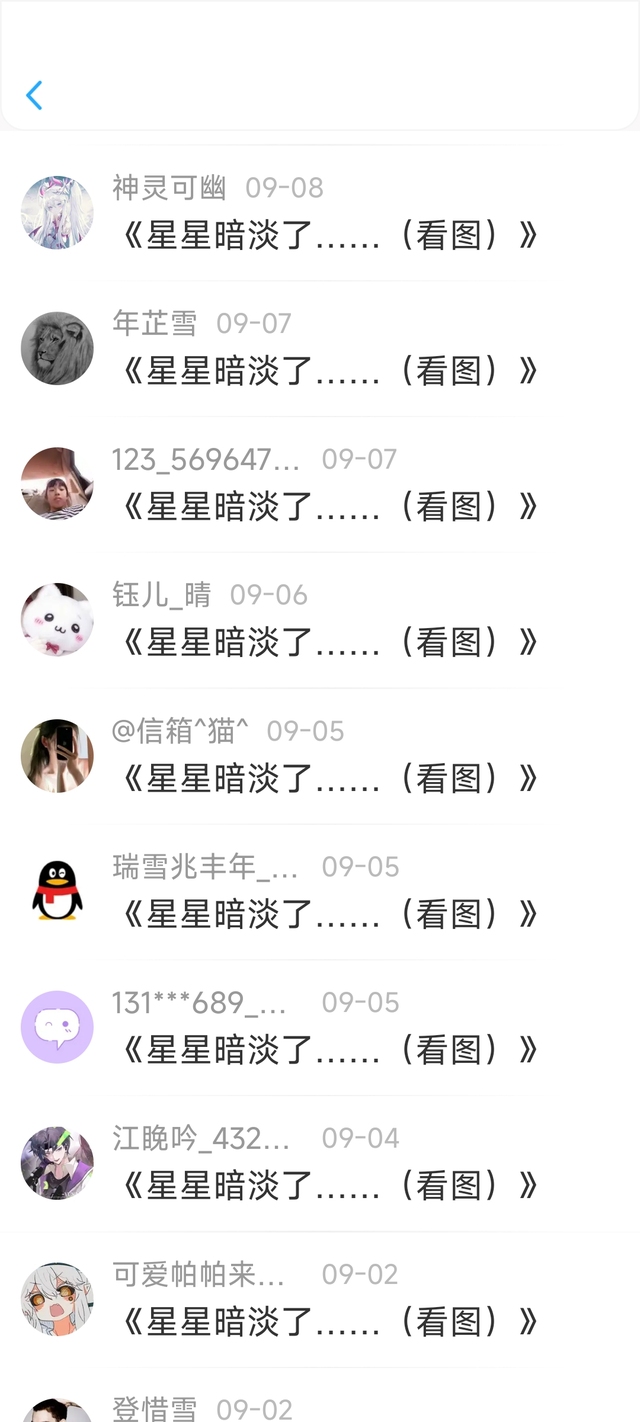Open the post by 131***689_...

330,1051
